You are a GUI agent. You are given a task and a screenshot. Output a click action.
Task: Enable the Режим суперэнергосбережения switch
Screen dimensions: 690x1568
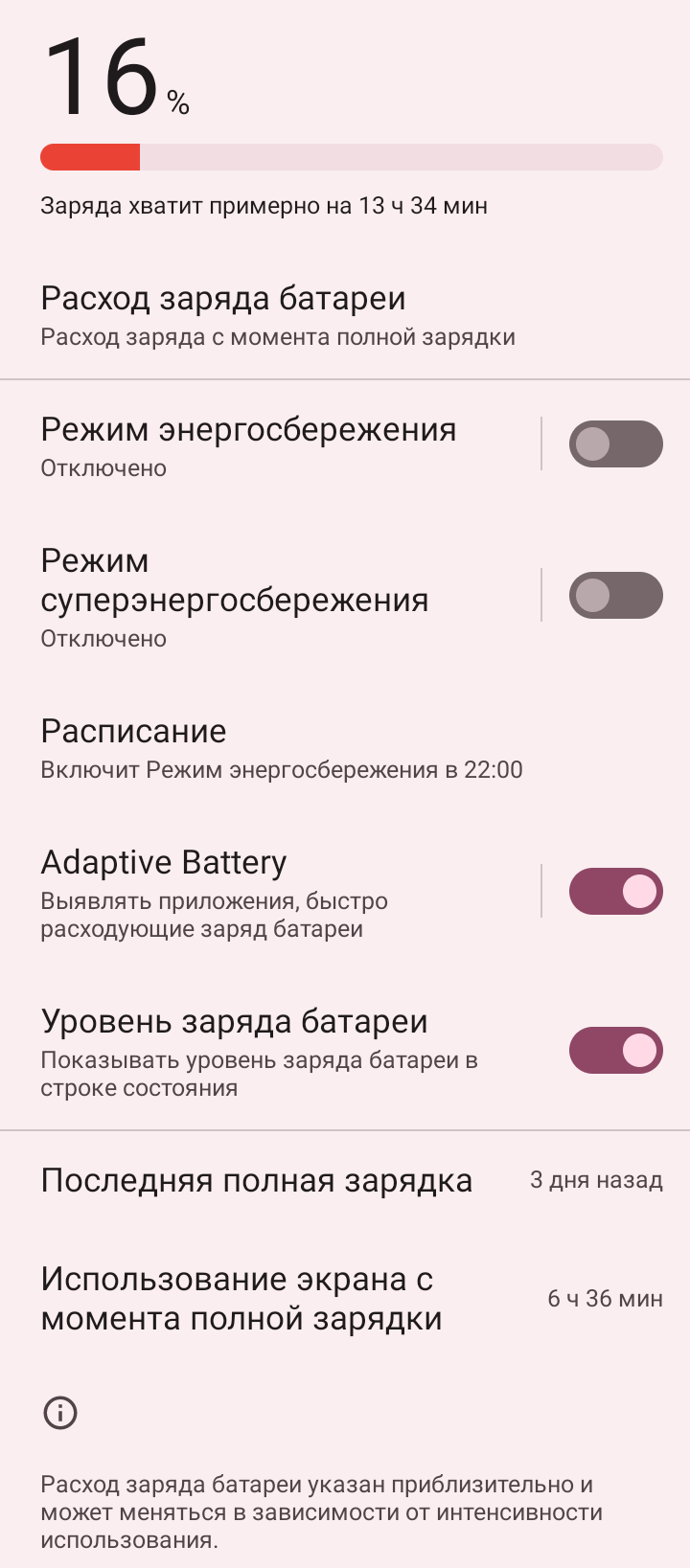click(615, 596)
